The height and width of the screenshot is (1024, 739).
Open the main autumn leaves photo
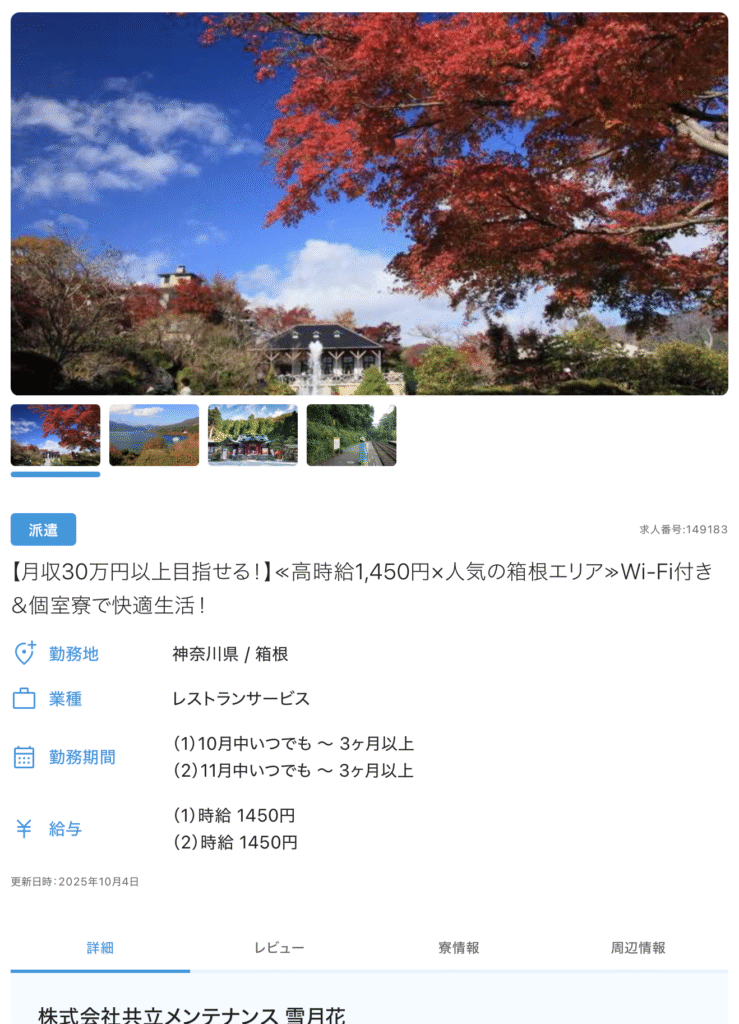pyautogui.click(x=369, y=204)
